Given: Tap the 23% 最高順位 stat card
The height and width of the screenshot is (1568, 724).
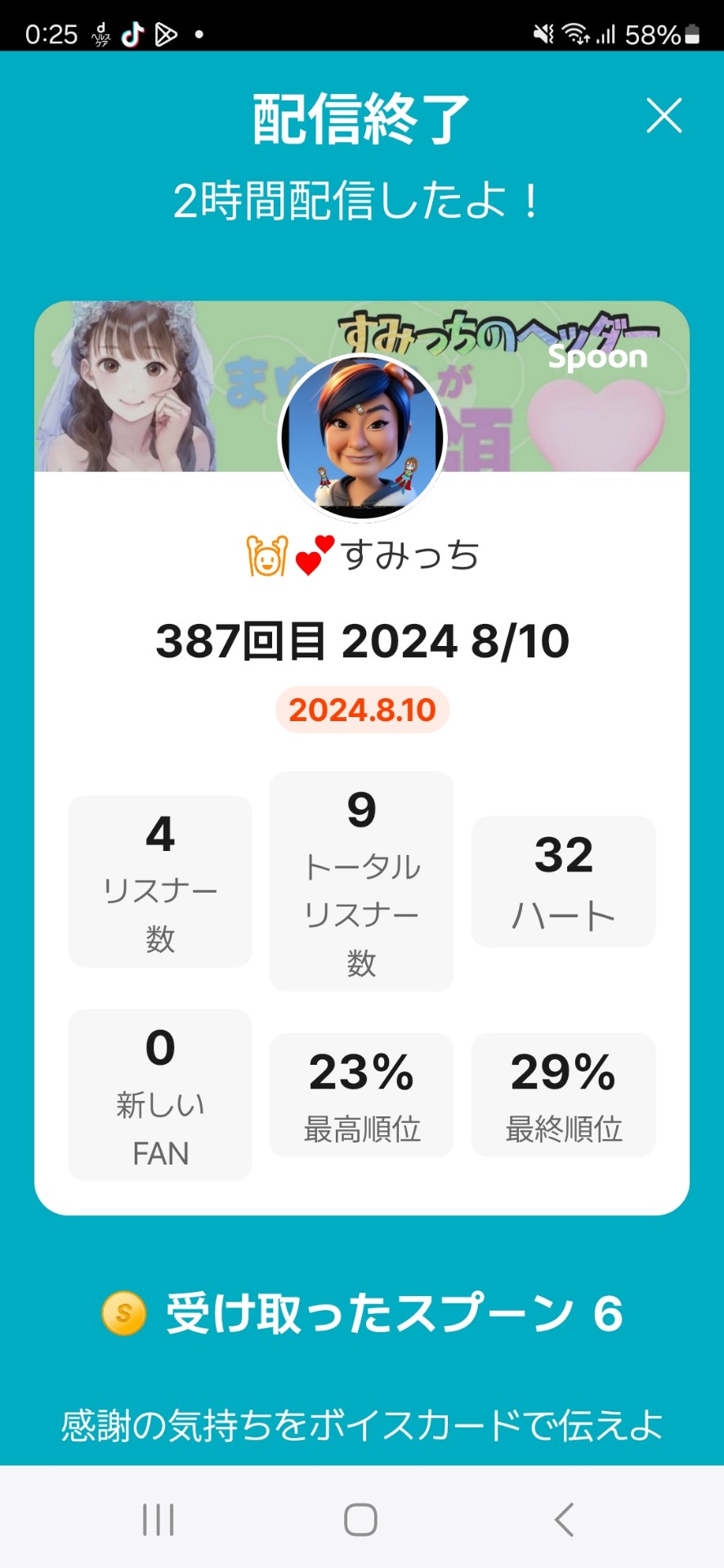Looking at the screenshot, I should [361, 1094].
